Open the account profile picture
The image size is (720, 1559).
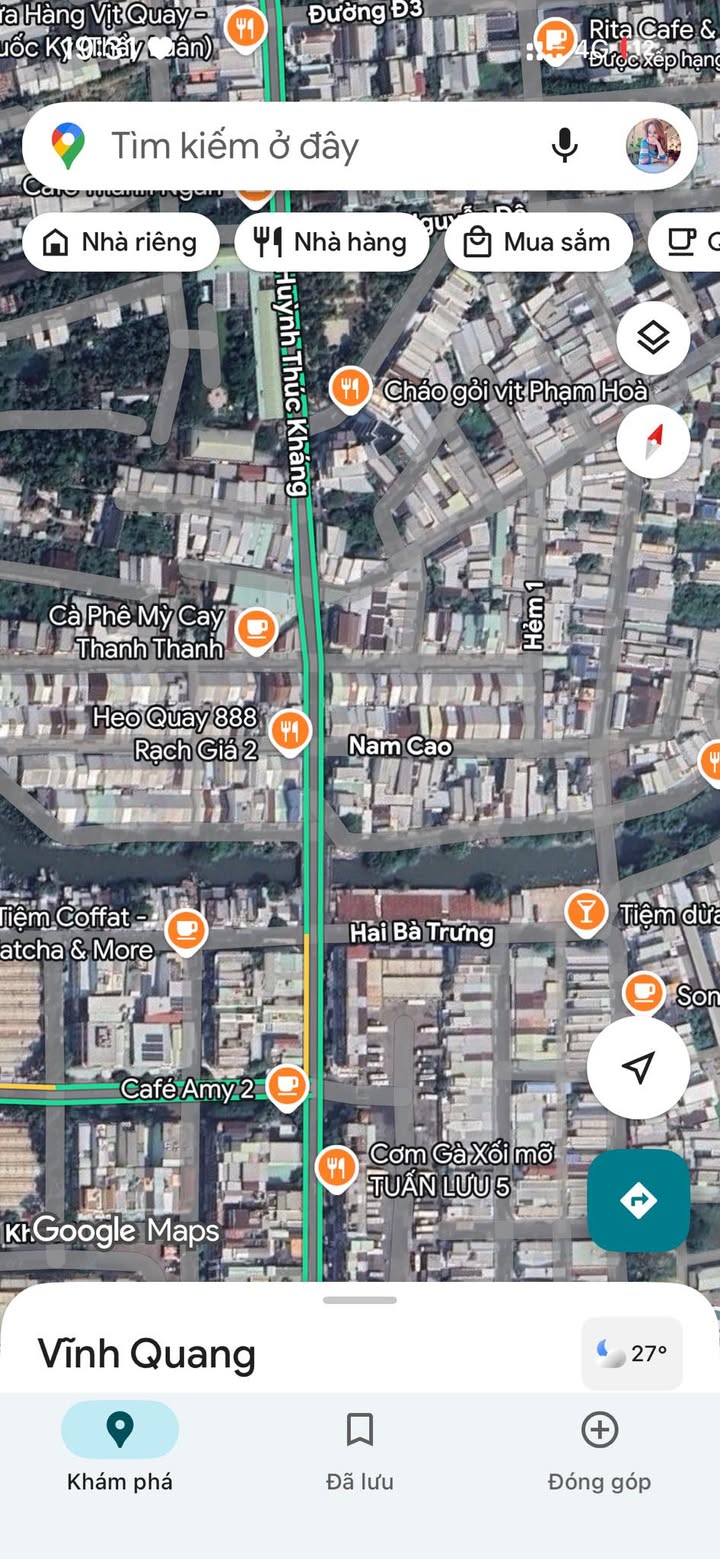[x=653, y=146]
